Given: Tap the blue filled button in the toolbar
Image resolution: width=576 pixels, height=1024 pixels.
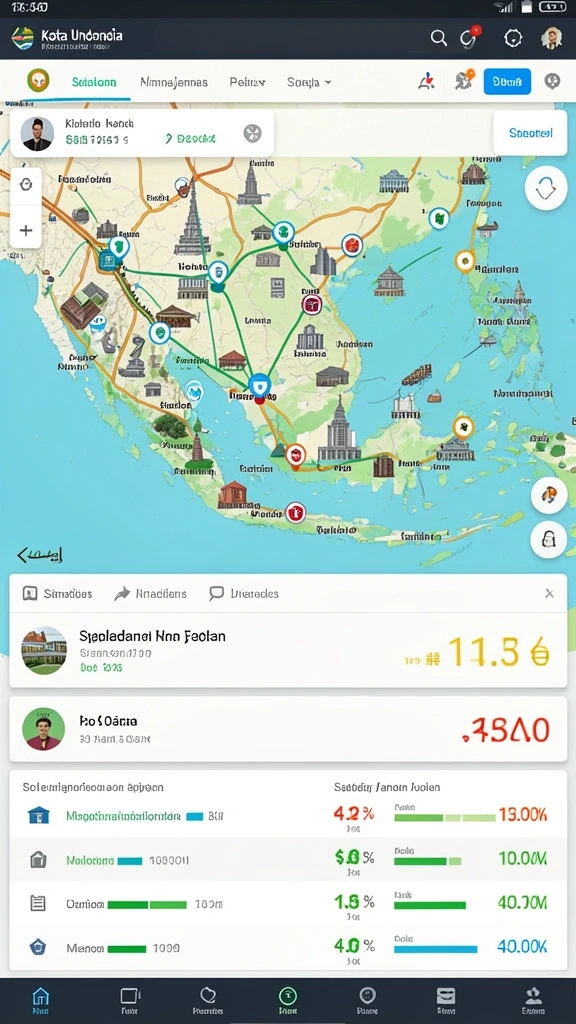Looking at the screenshot, I should click(507, 82).
